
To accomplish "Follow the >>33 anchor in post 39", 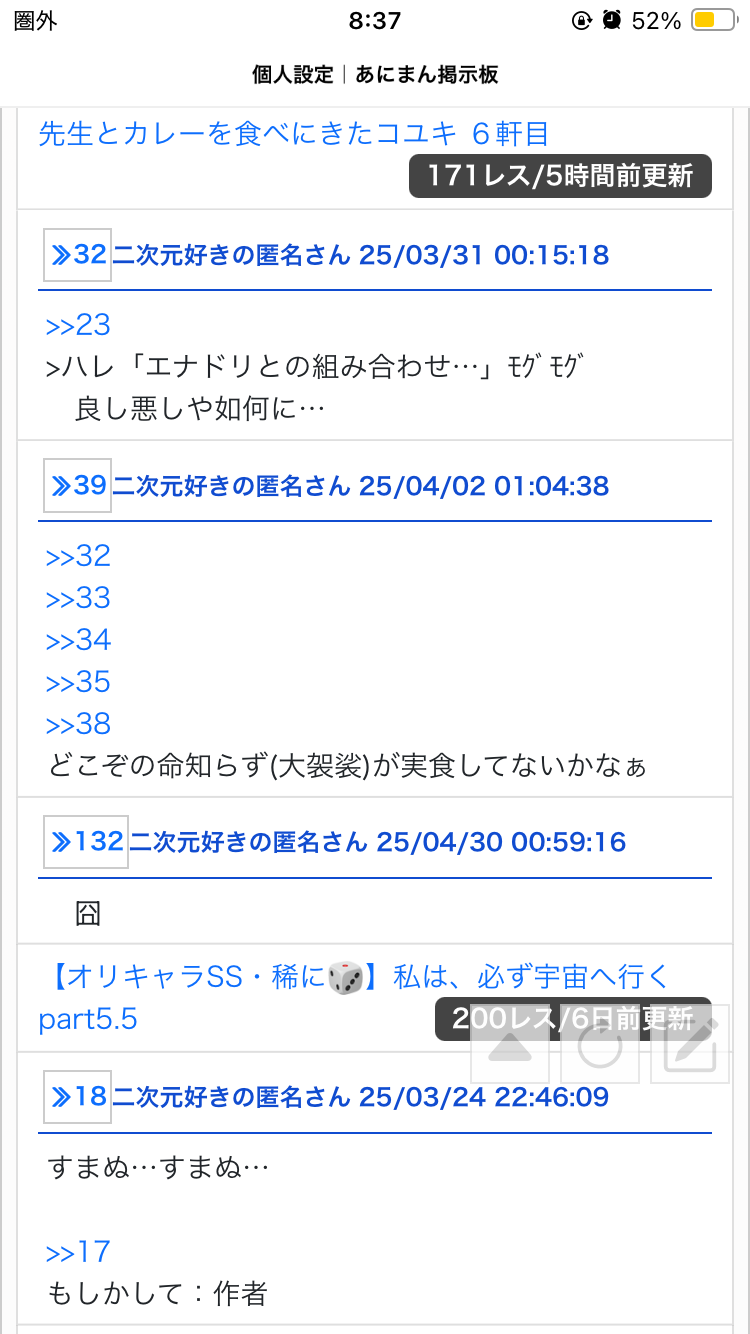I will [78, 598].
